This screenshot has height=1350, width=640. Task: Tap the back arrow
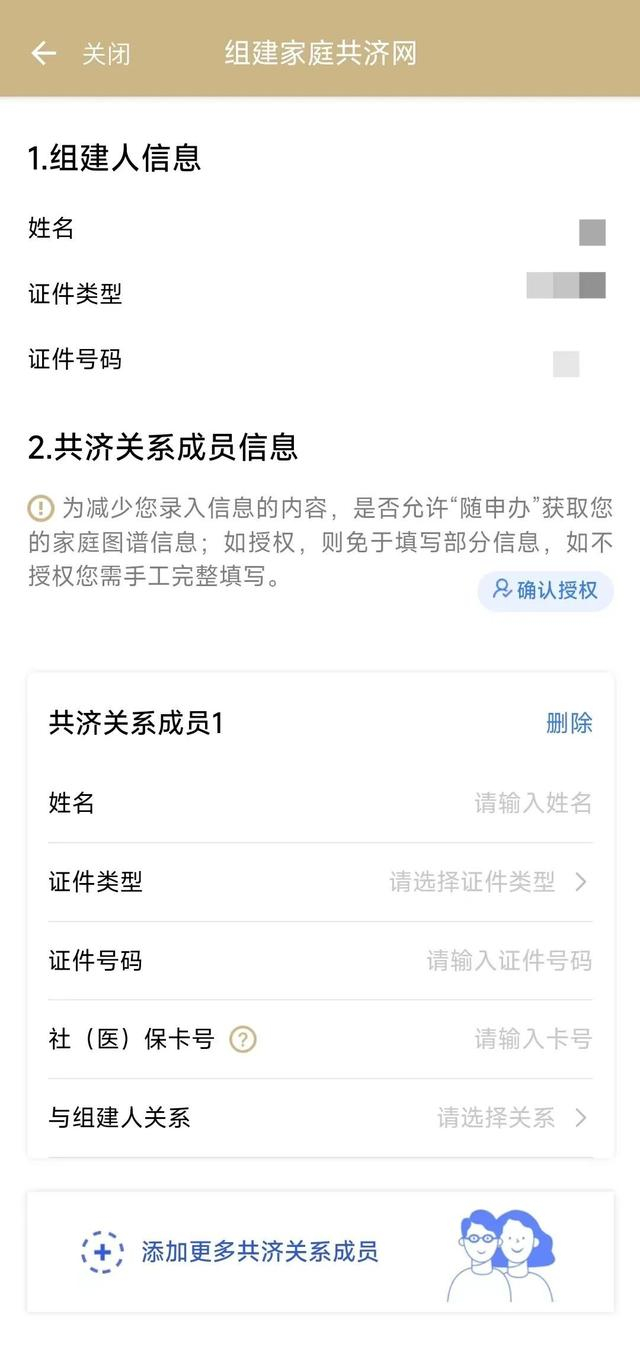tap(43, 53)
